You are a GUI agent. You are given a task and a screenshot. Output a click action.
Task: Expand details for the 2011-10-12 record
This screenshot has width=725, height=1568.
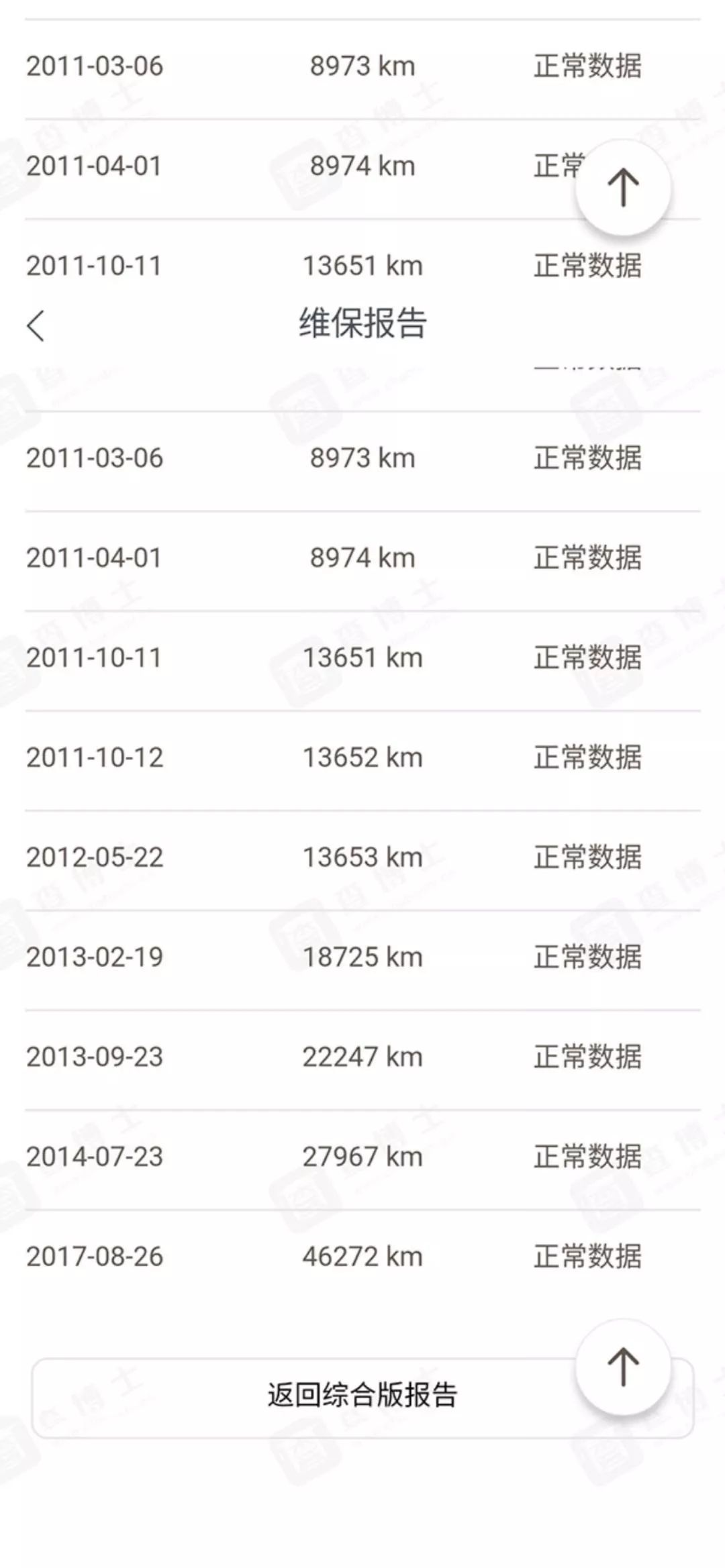362,757
